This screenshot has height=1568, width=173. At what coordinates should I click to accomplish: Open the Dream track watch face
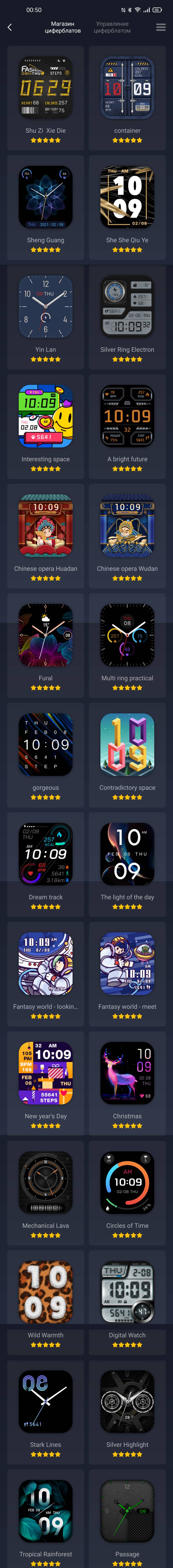(x=45, y=854)
